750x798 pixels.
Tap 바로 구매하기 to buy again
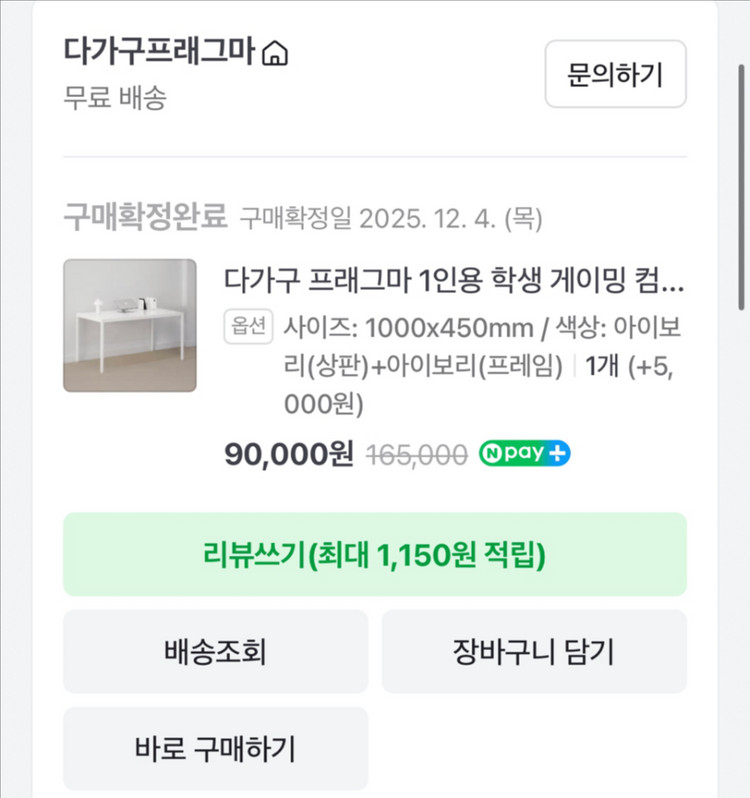215,747
